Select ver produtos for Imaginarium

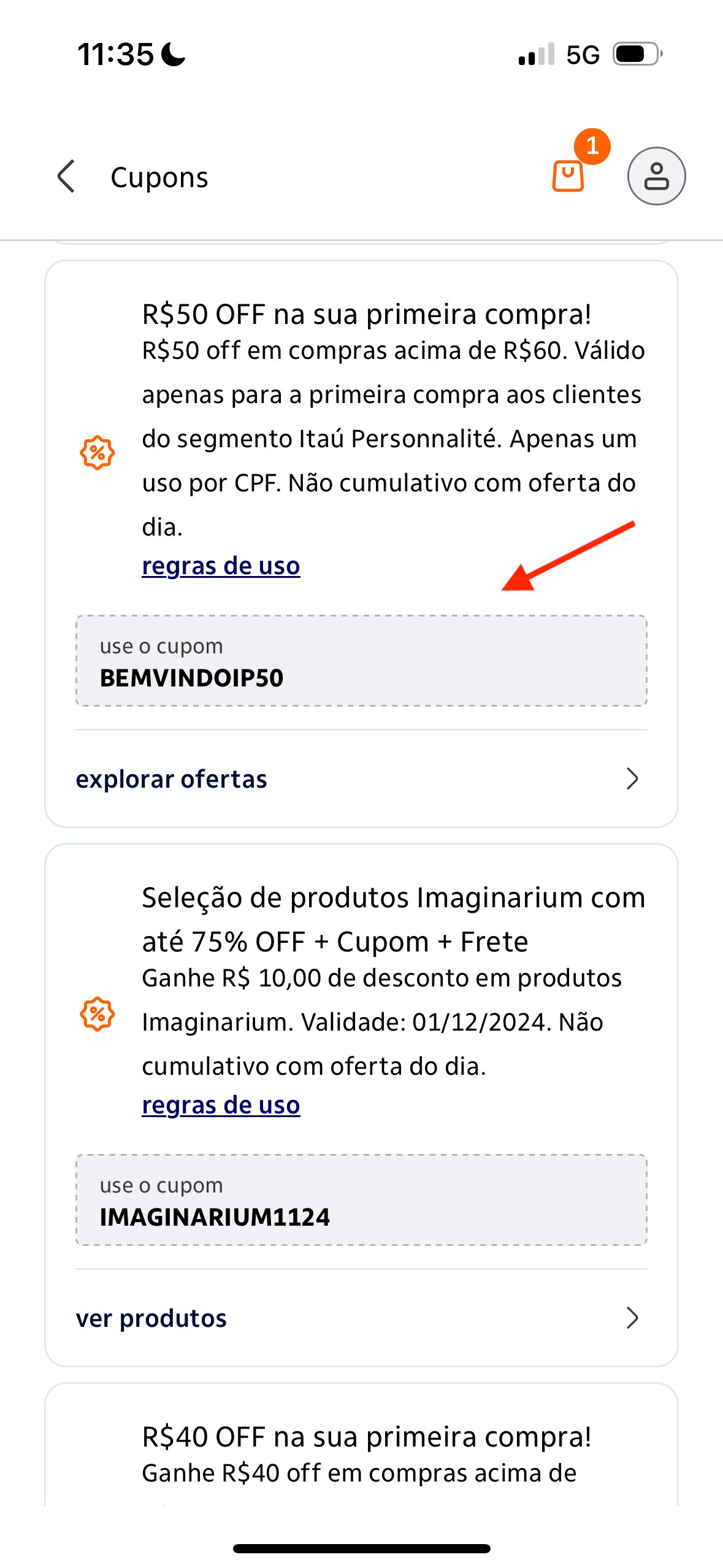(x=361, y=1318)
